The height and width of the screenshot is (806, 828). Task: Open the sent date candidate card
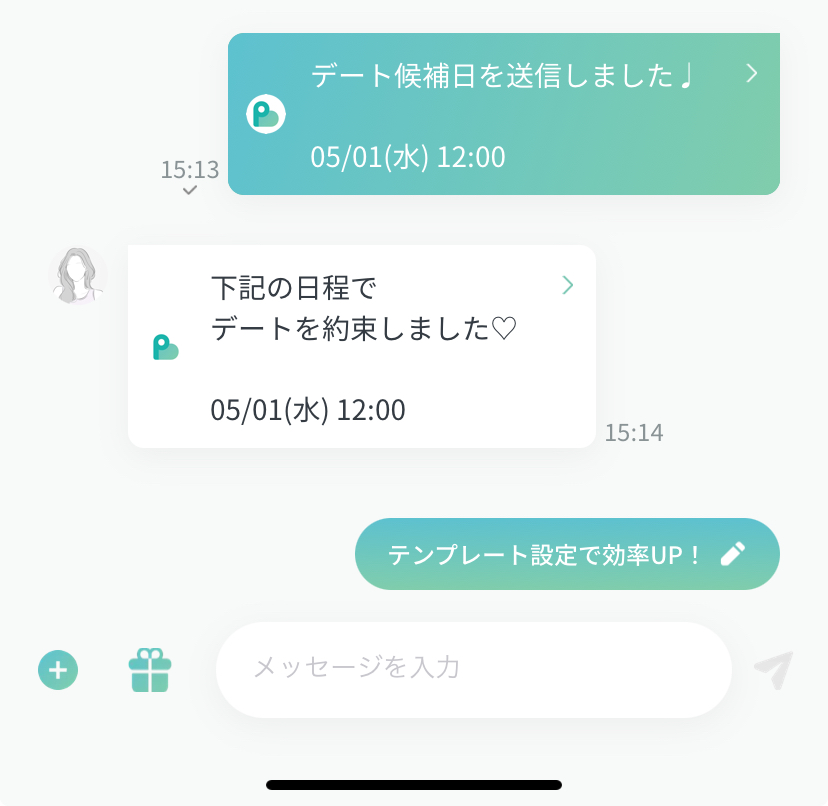[x=503, y=114]
